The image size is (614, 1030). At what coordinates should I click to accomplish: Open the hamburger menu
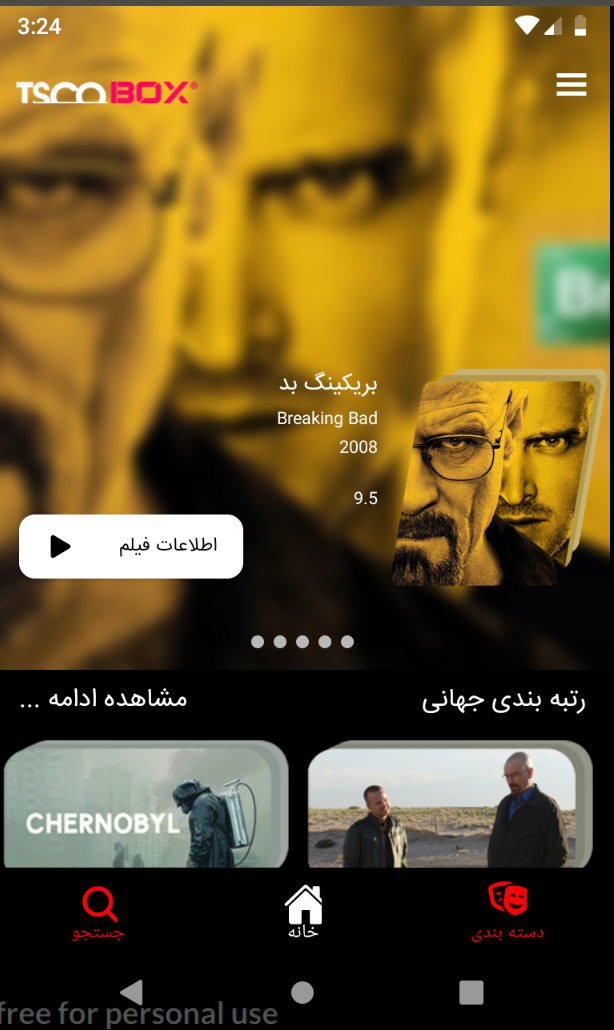pos(571,85)
